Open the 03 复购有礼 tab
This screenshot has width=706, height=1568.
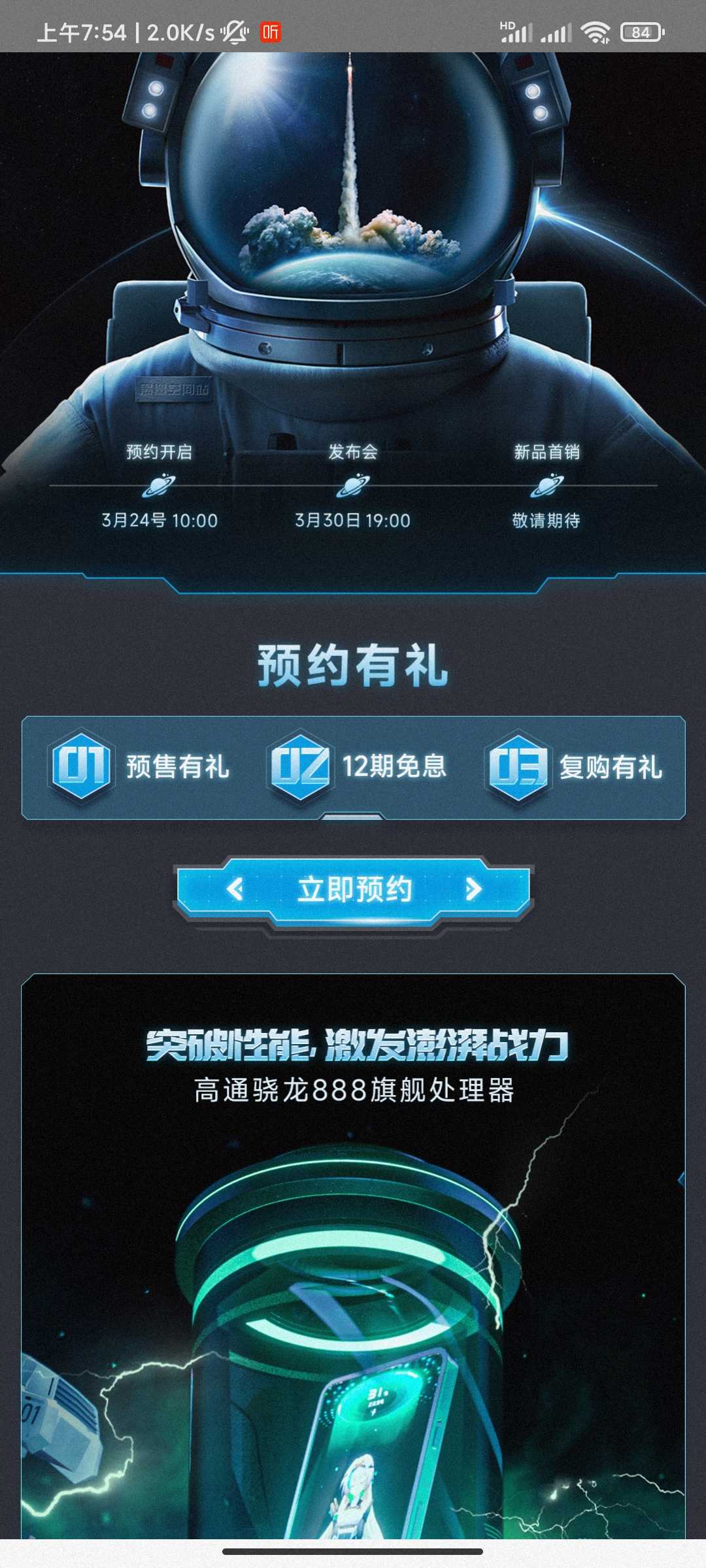575,766
